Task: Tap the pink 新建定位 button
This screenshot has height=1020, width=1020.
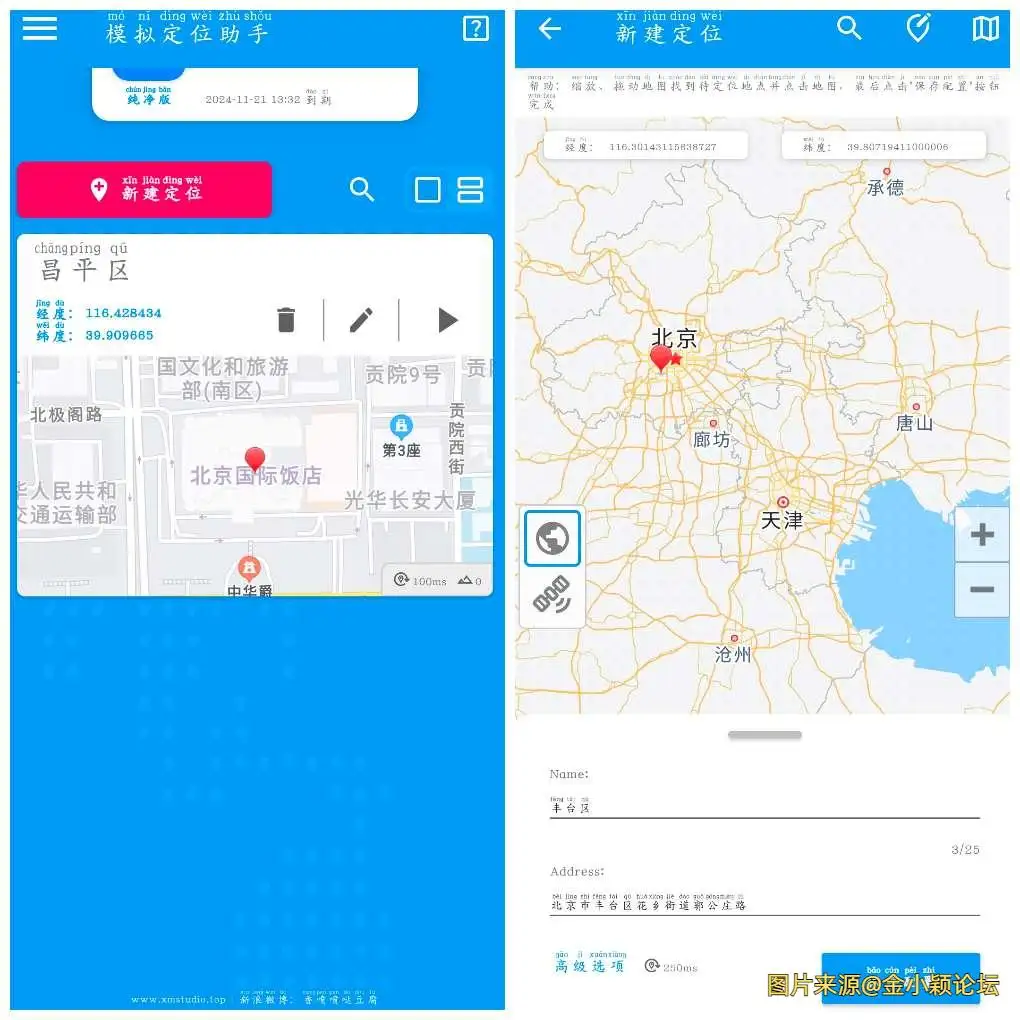Action: (145, 190)
